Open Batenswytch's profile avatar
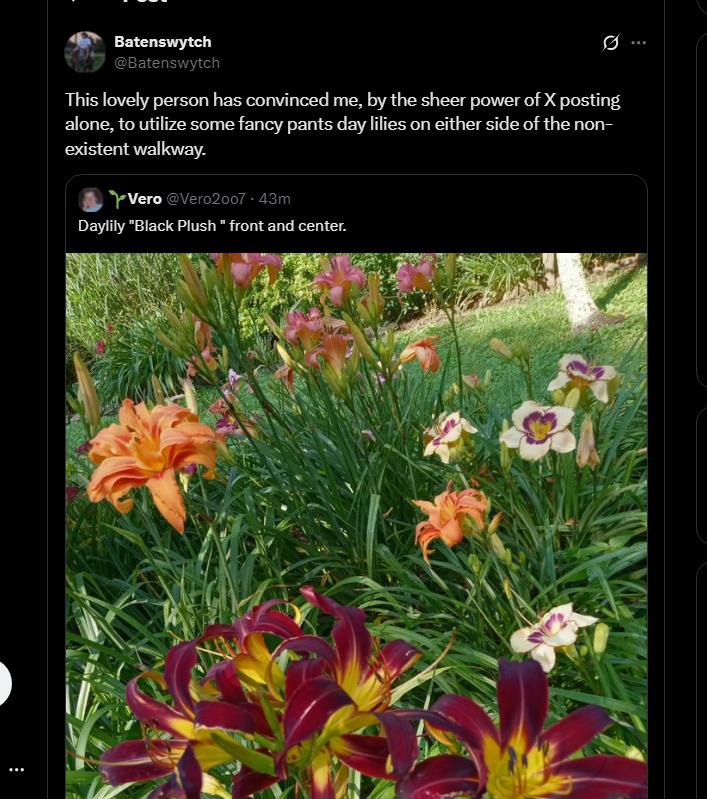Viewport: 707px width, 799px height. coord(85,52)
